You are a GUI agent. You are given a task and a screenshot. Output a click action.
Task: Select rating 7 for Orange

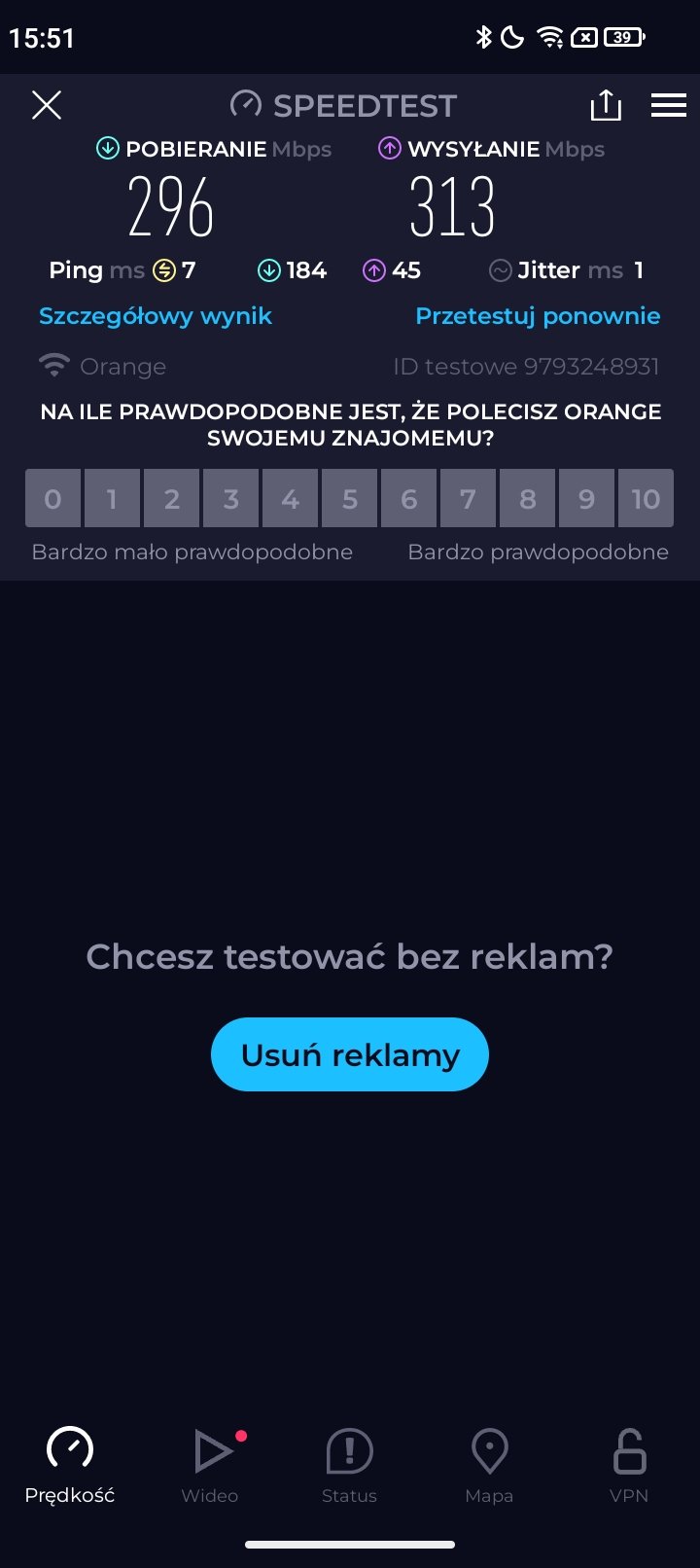point(468,499)
